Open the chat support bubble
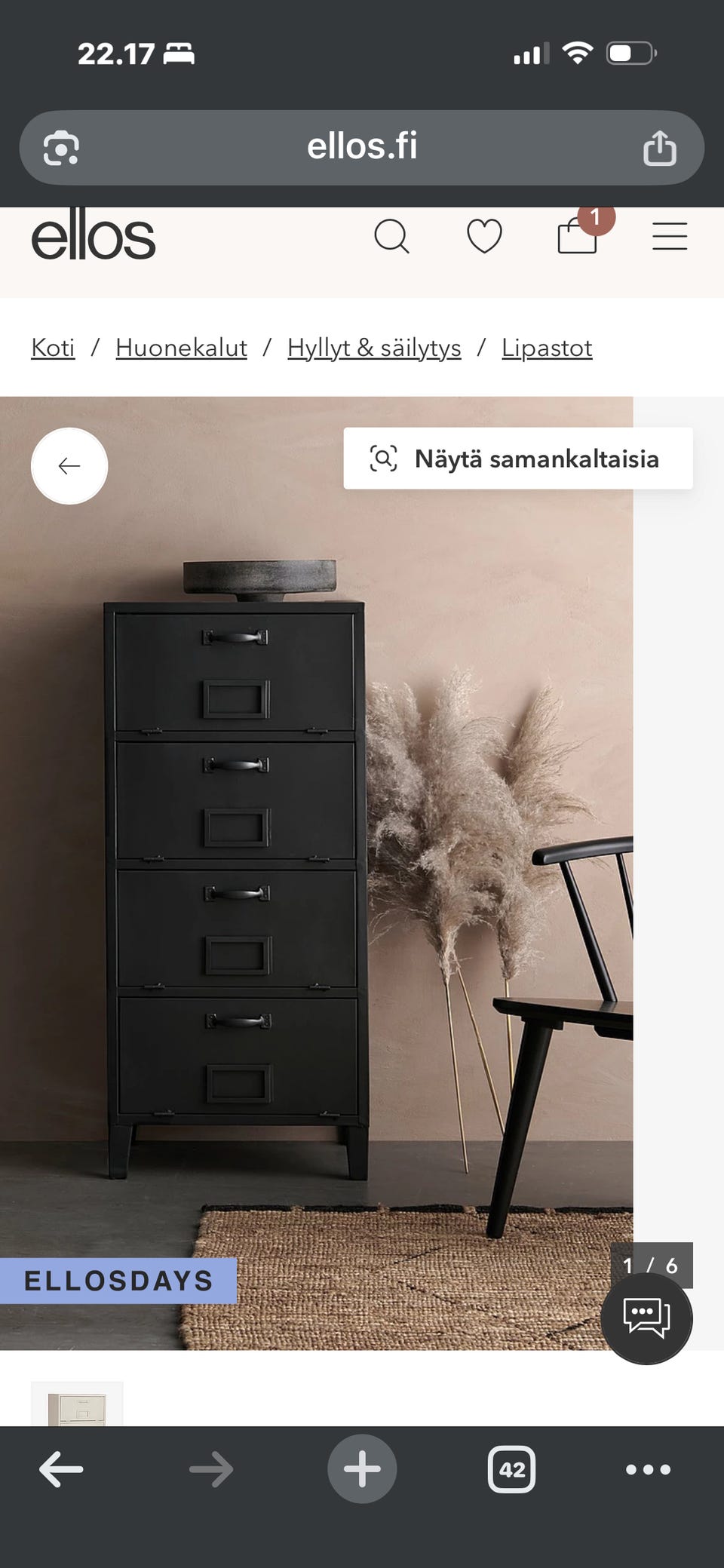724x1568 pixels. [646, 1318]
